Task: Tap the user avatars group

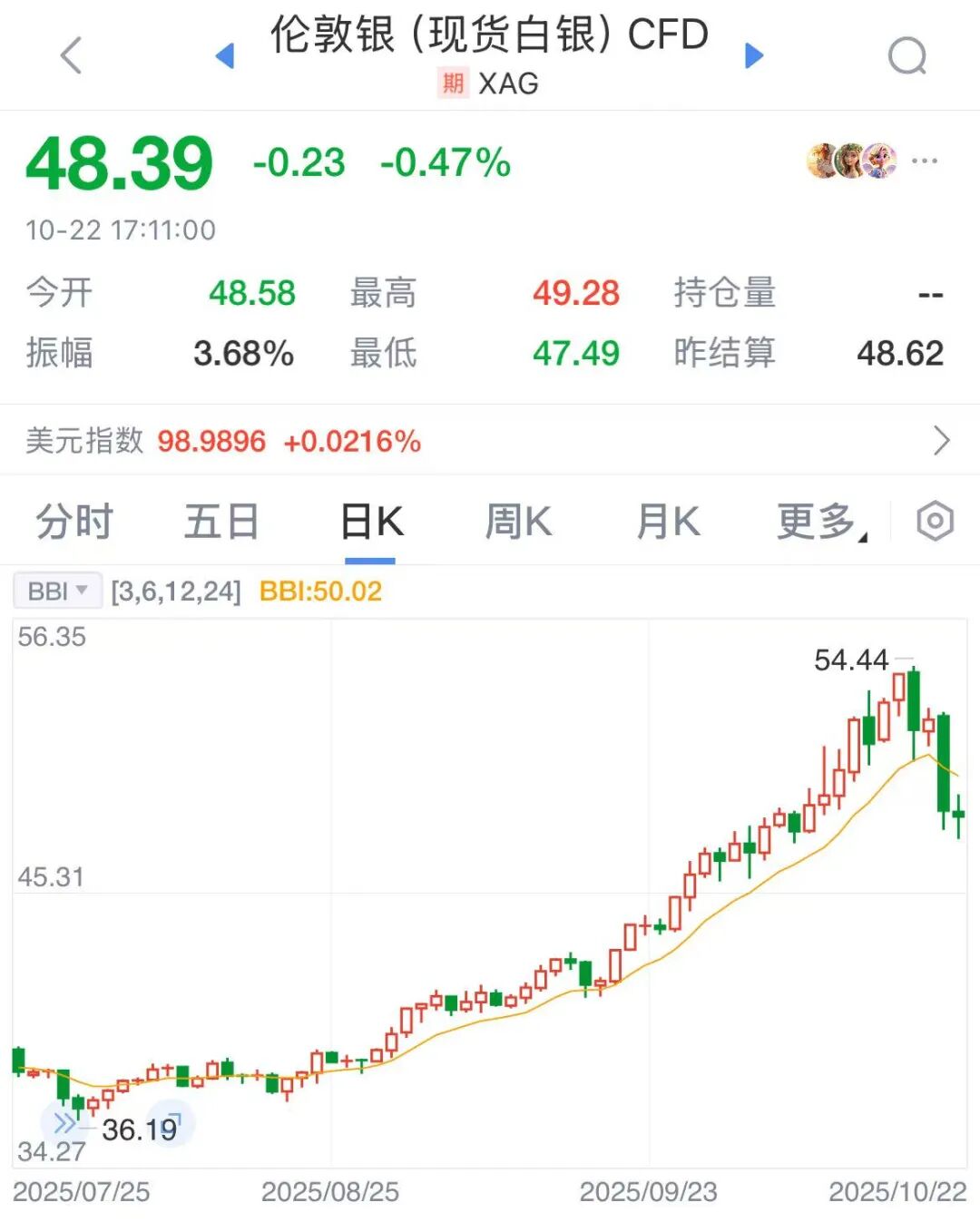Action: [851, 161]
